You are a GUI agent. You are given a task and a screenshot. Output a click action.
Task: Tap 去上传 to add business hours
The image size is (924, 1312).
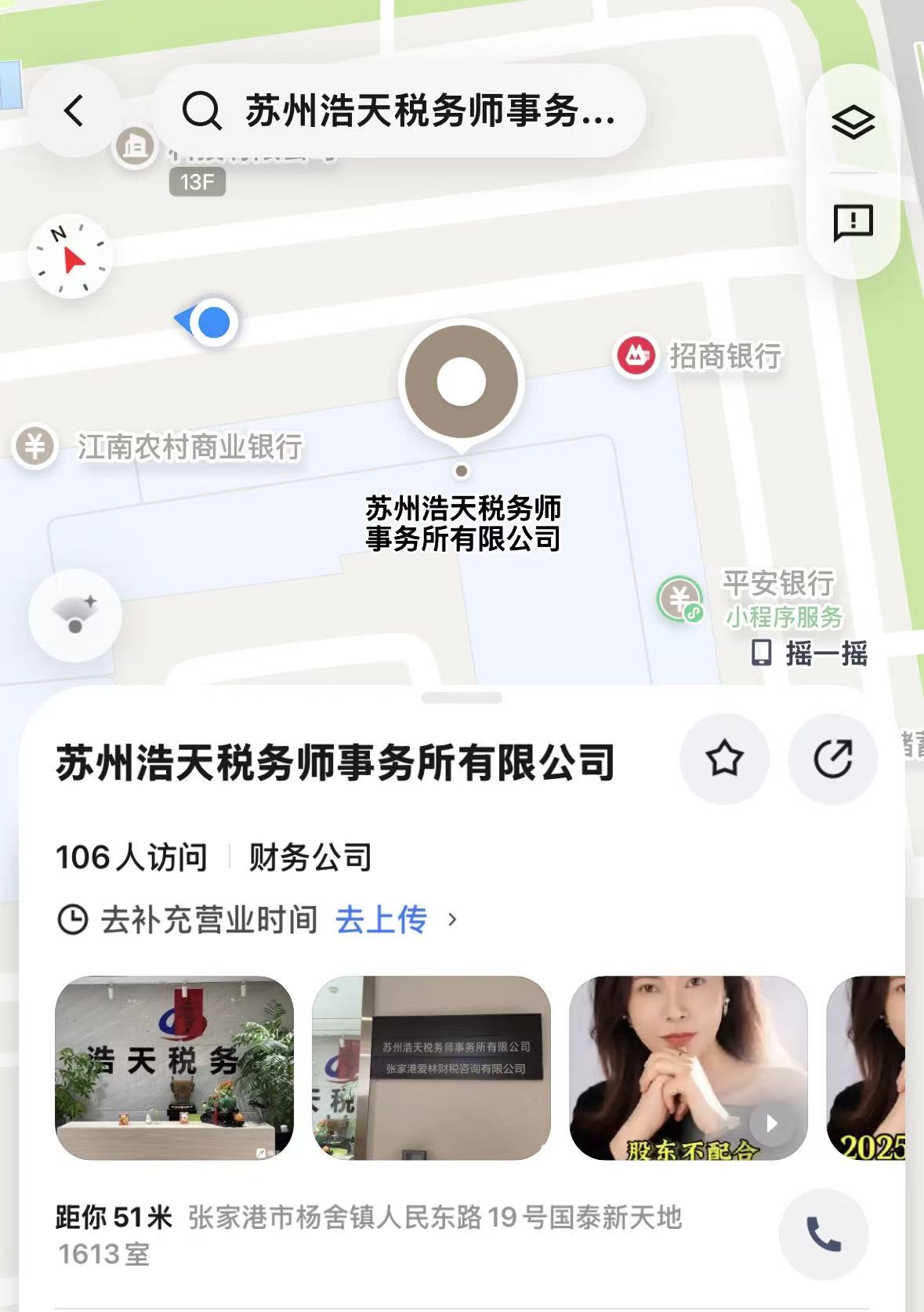[x=381, y=919]
